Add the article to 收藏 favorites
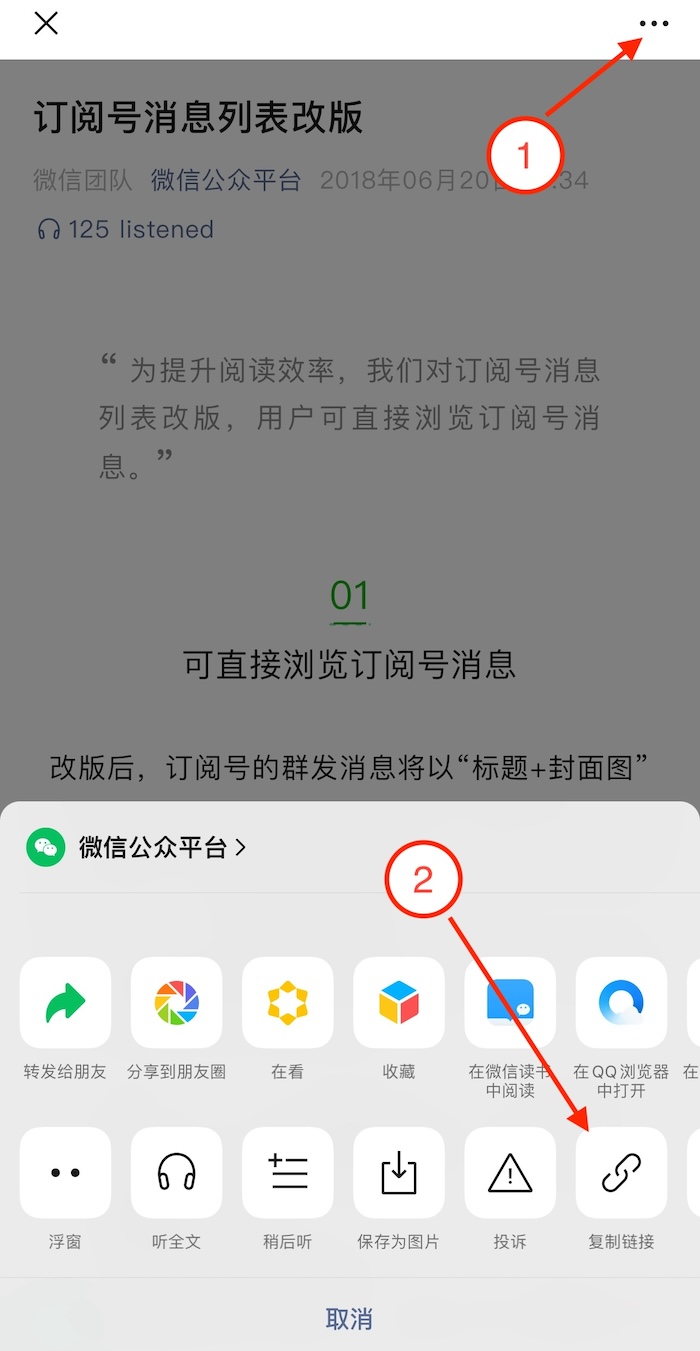The height and width of the screenshot is (1351, 700). (x=398, y=1003)
